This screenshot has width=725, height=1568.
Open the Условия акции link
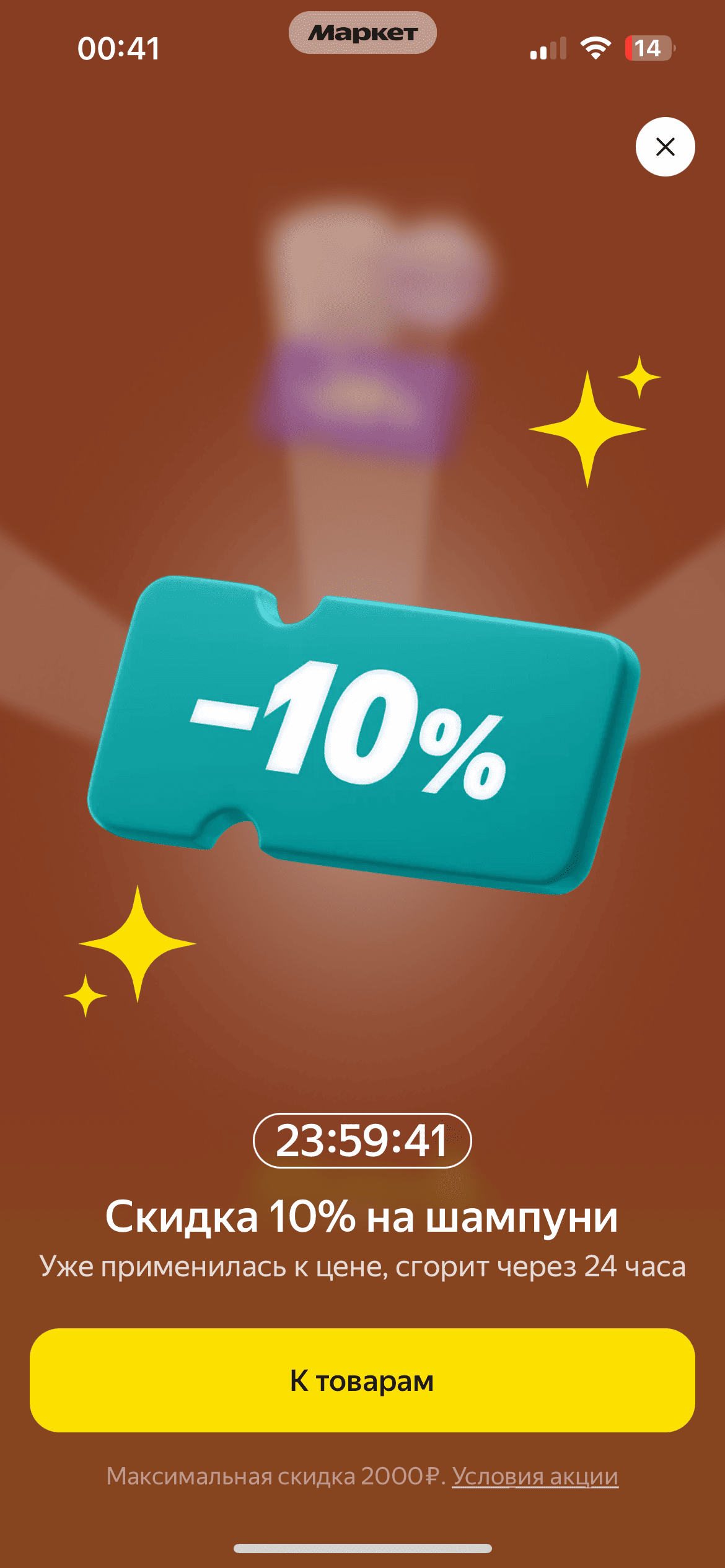tap(535, 1476)
